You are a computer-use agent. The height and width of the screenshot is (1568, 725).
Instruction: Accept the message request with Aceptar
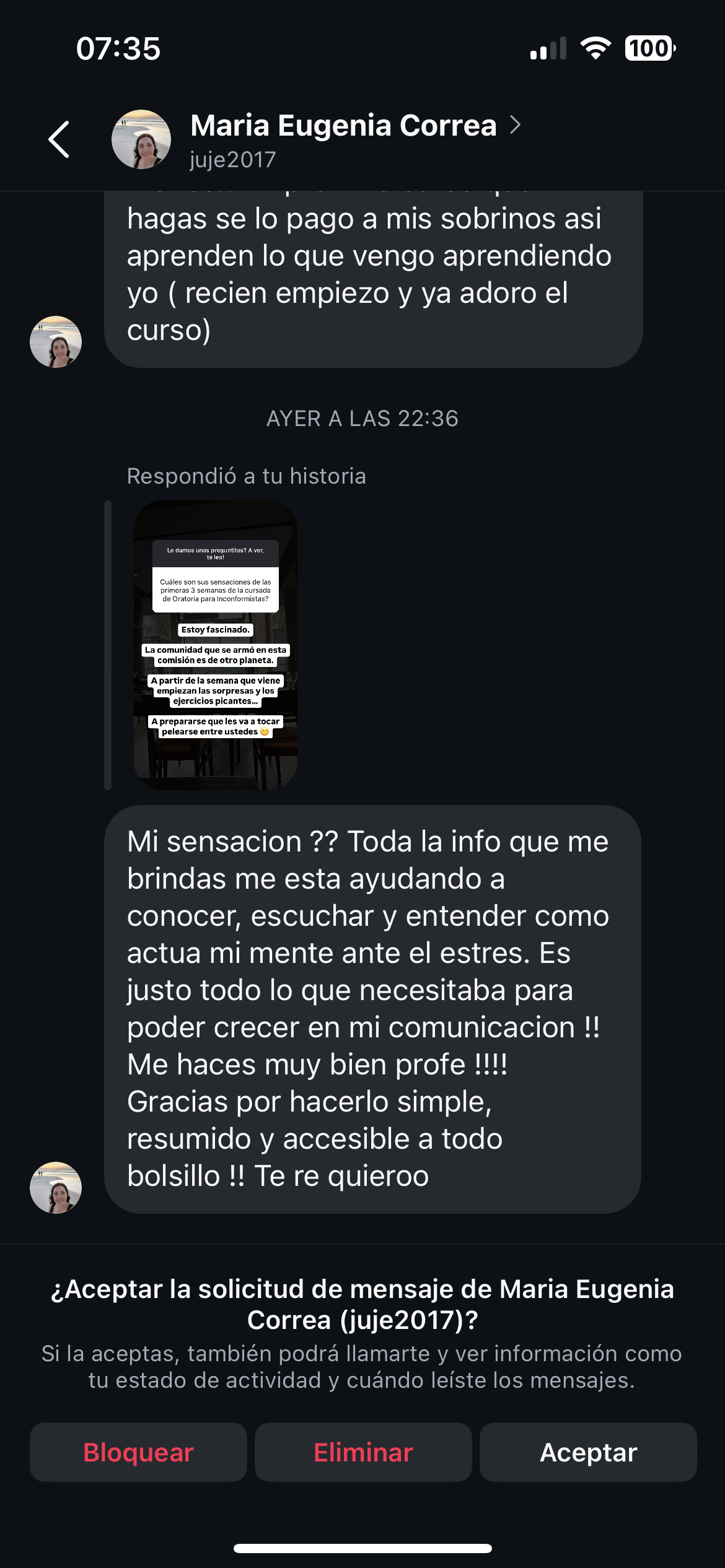tap(587, 1452)
